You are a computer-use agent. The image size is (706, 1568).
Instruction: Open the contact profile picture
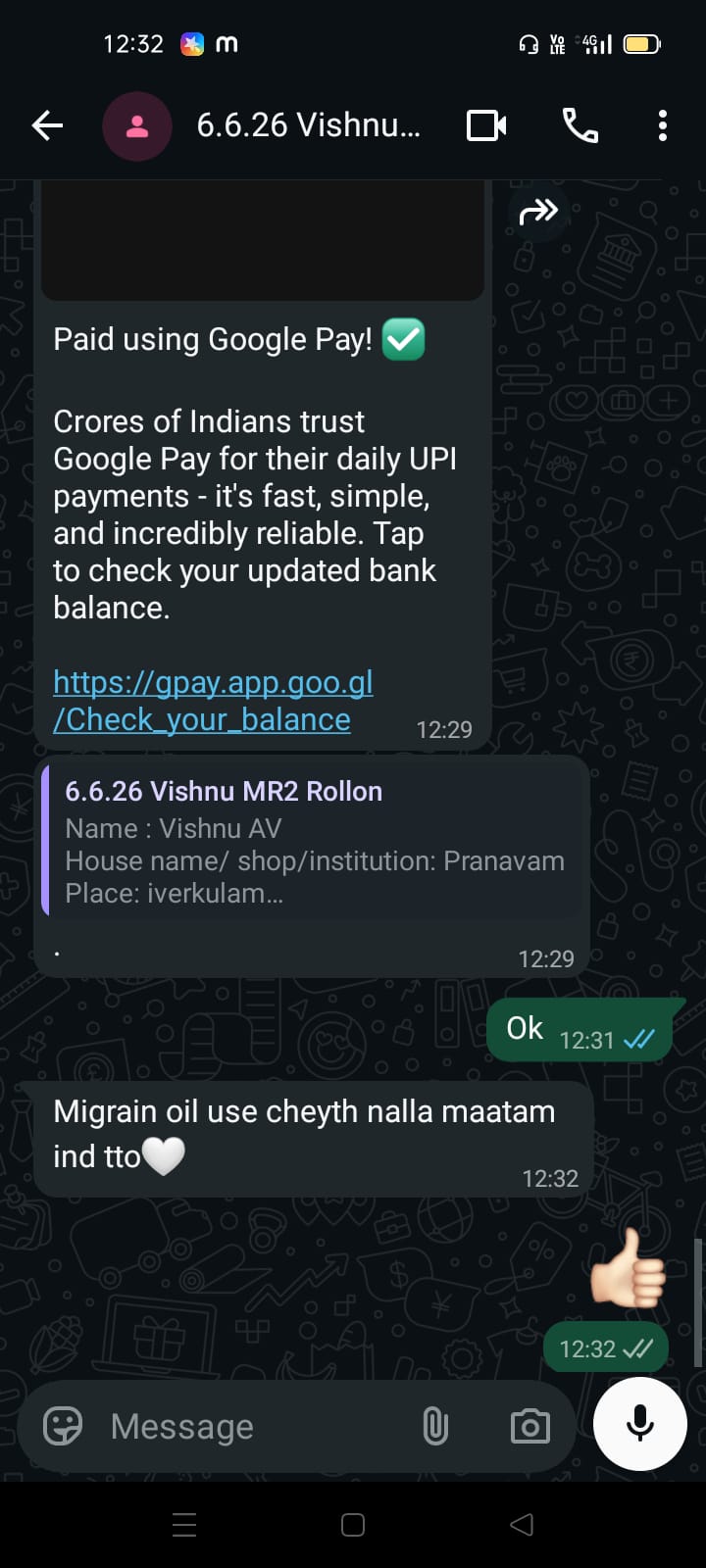[x=137, y=126]
